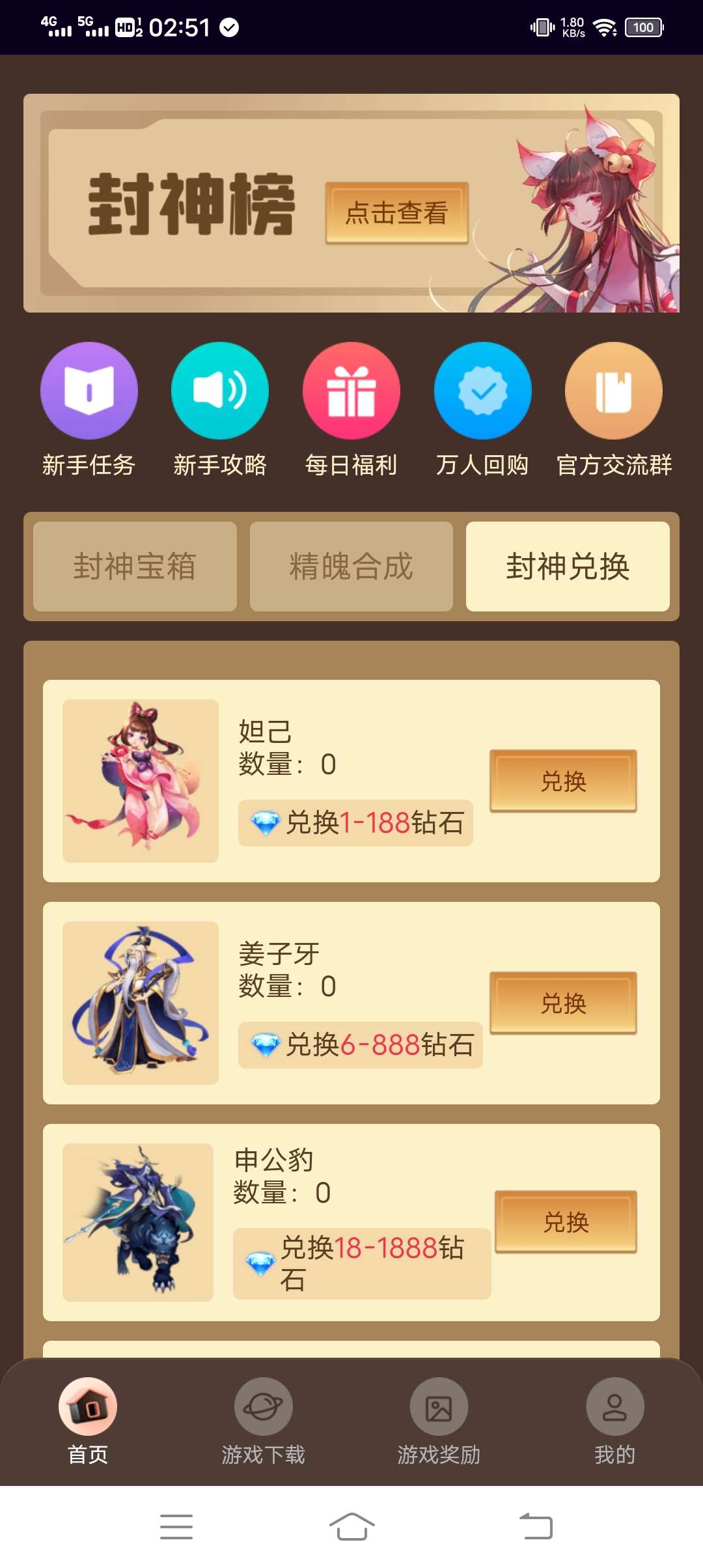Image resolution: width=703 pixels, height=1568 pixels.
Task: Open 游戏奖励 tab
Action: 439,1420
